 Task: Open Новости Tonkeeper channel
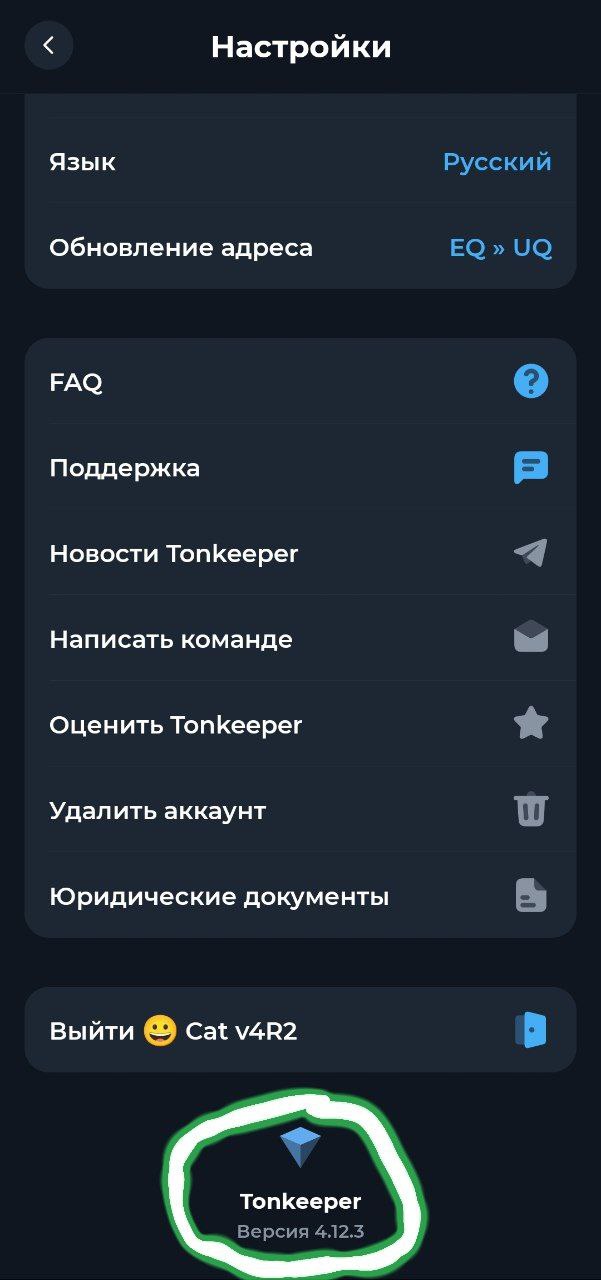[x=300, y=554]
